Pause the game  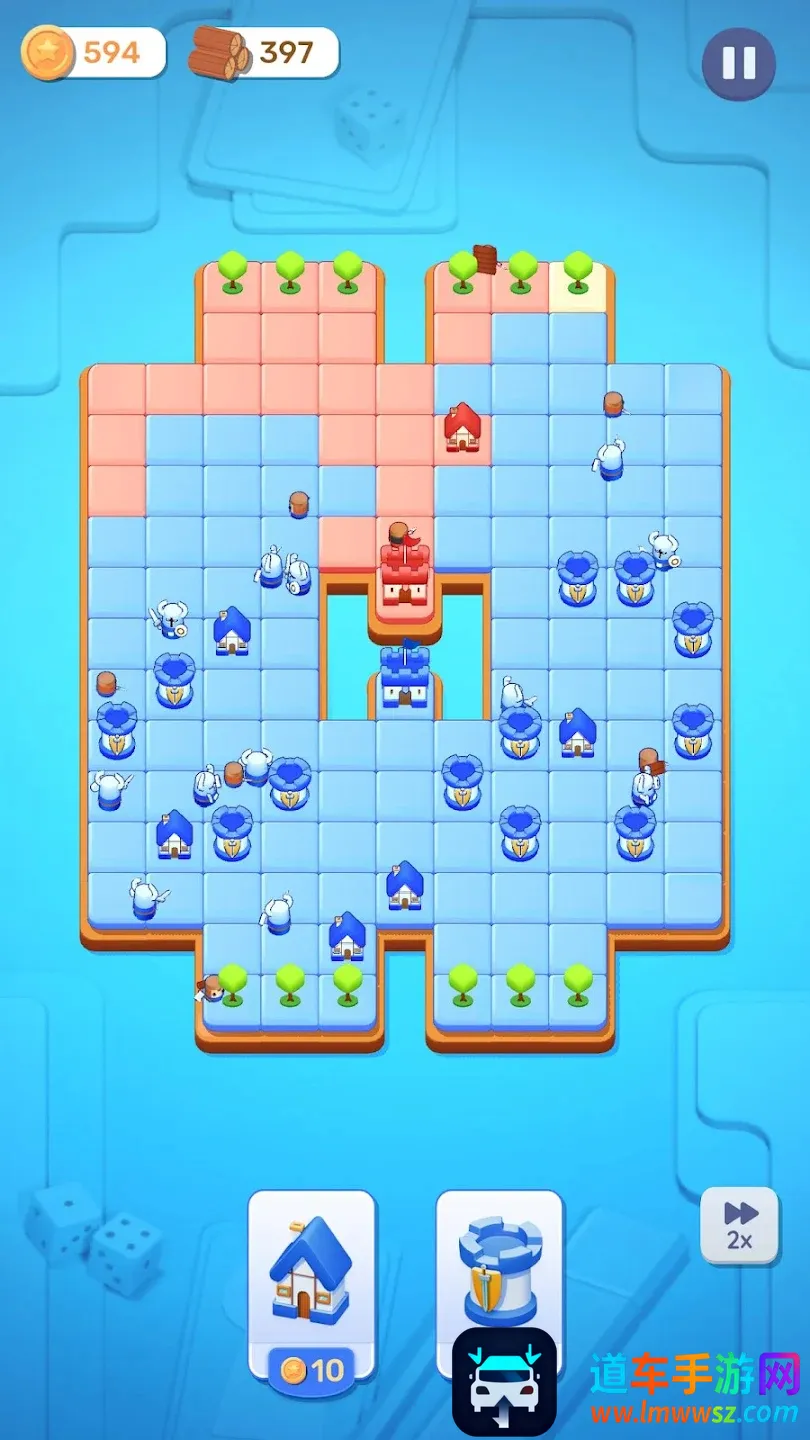coord(738,64)
